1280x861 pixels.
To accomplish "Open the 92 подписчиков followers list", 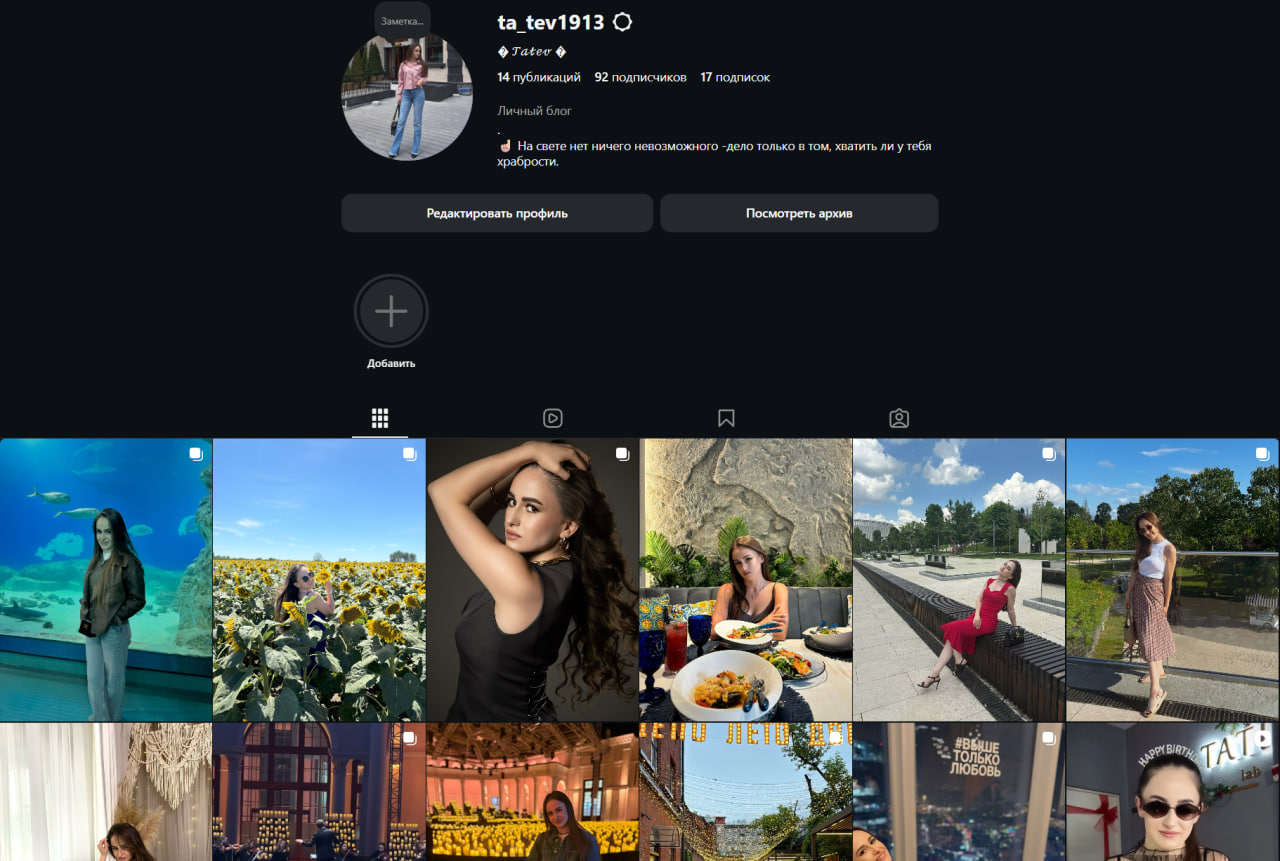I will tap(640, 77).
